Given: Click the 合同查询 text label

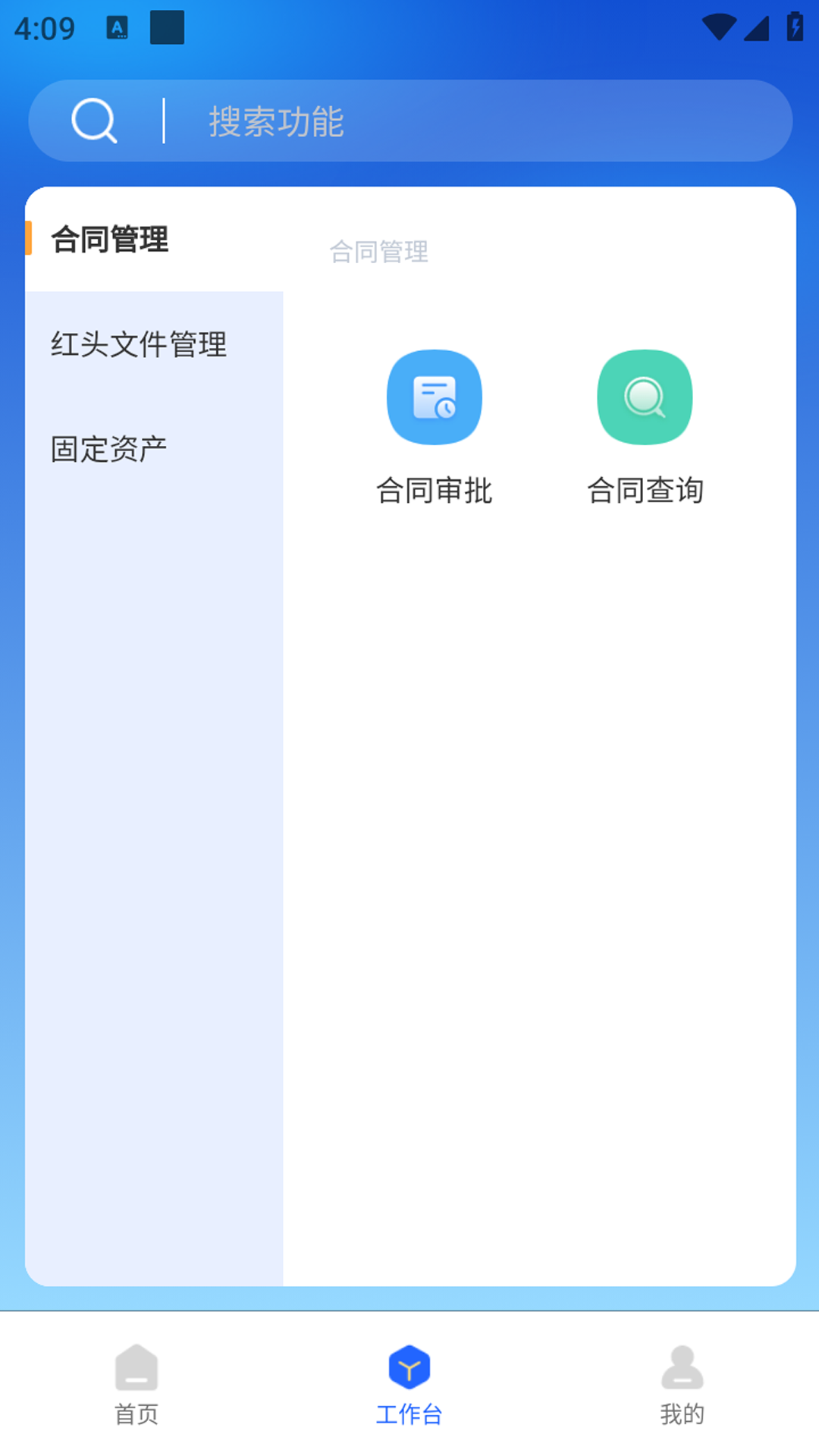Looking at the screenshot, I should click(x=646, y=491).
